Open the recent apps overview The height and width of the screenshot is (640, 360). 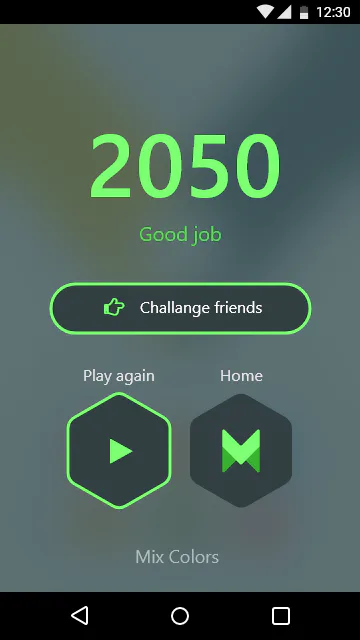coord(281,616)
